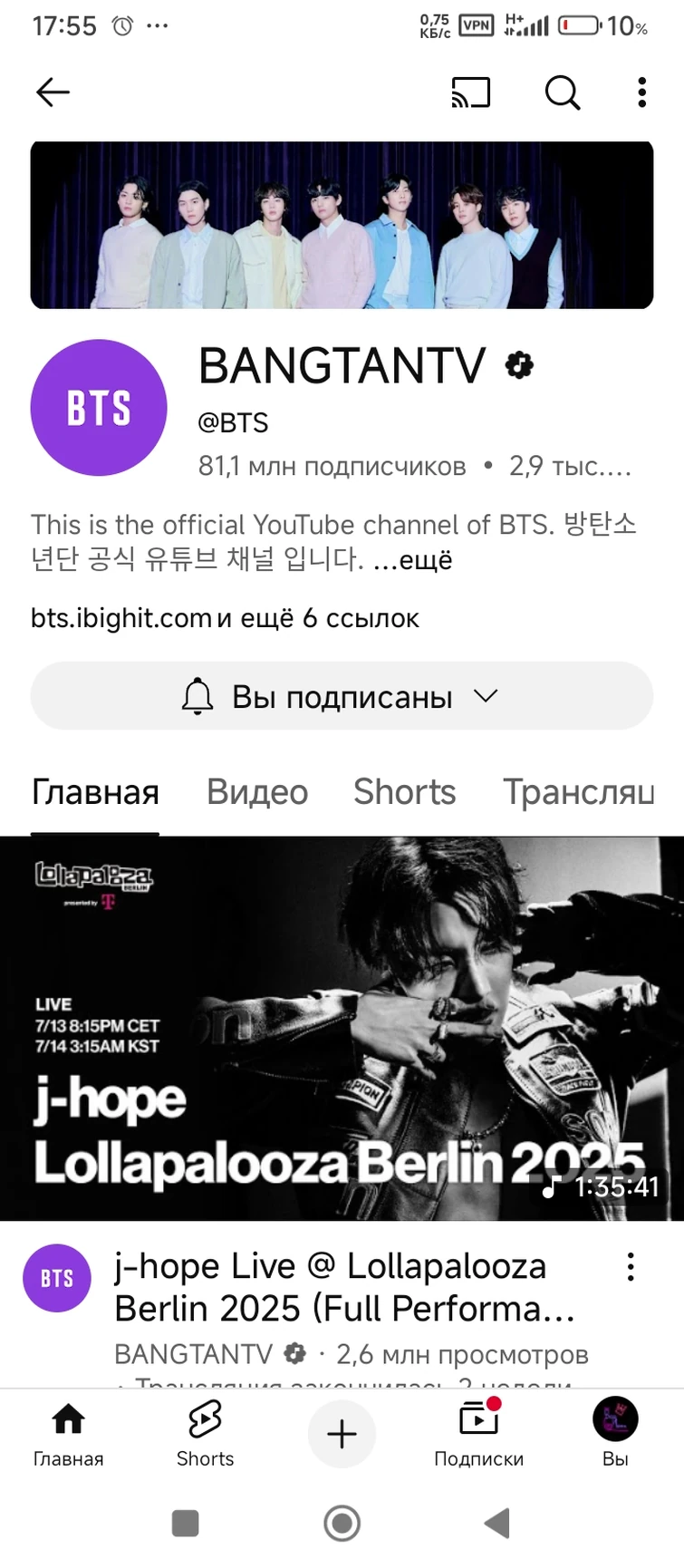Open options for the j-hope Live video

tap(631, 1267)
